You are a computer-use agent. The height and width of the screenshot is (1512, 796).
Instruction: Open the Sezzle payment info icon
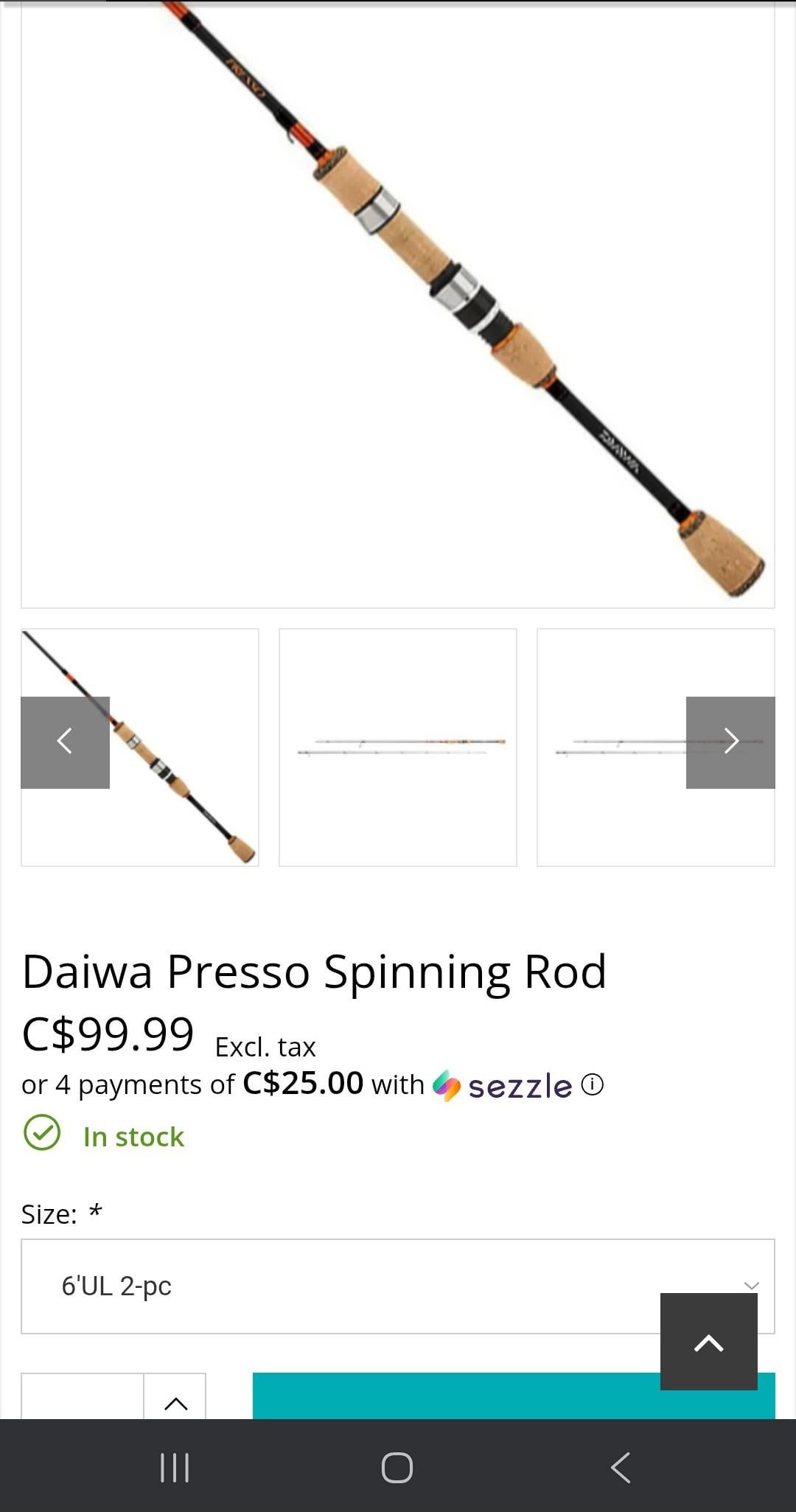[592, 1084]
